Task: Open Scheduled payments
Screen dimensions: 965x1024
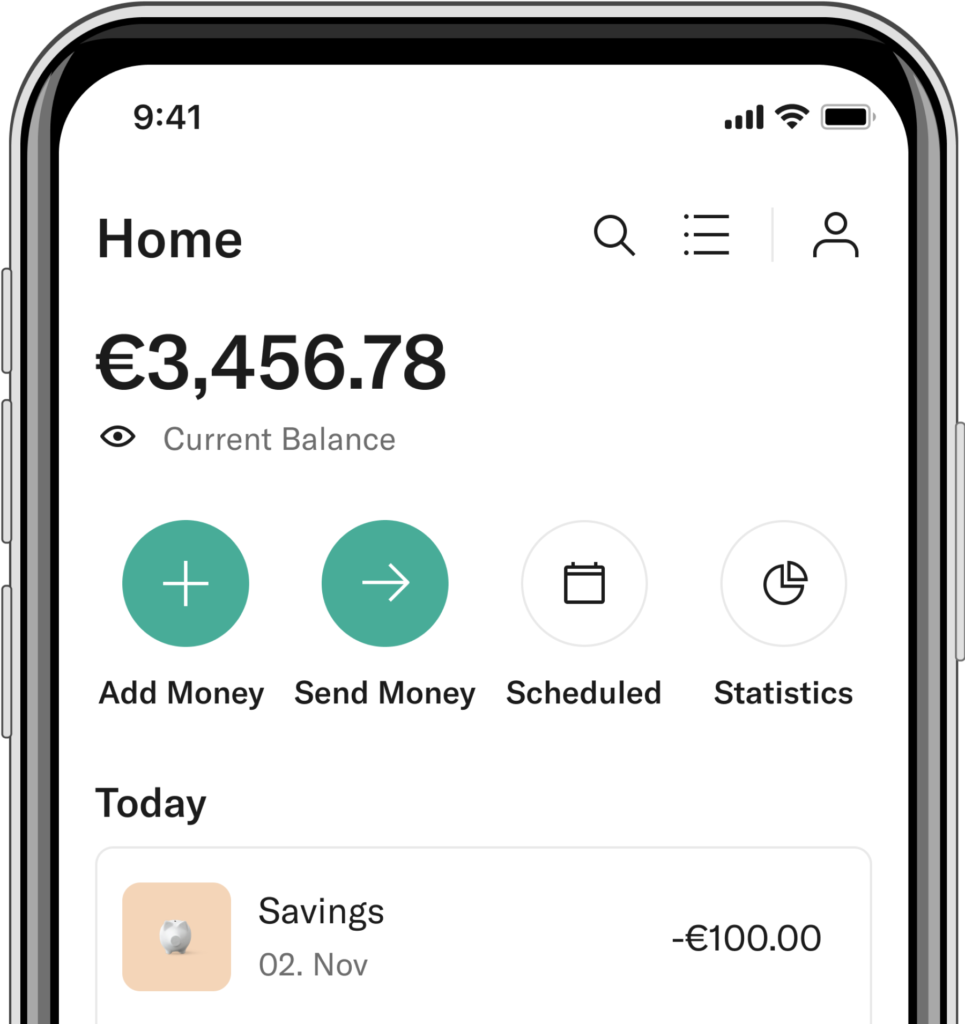Action: click(x=584, y=583)
